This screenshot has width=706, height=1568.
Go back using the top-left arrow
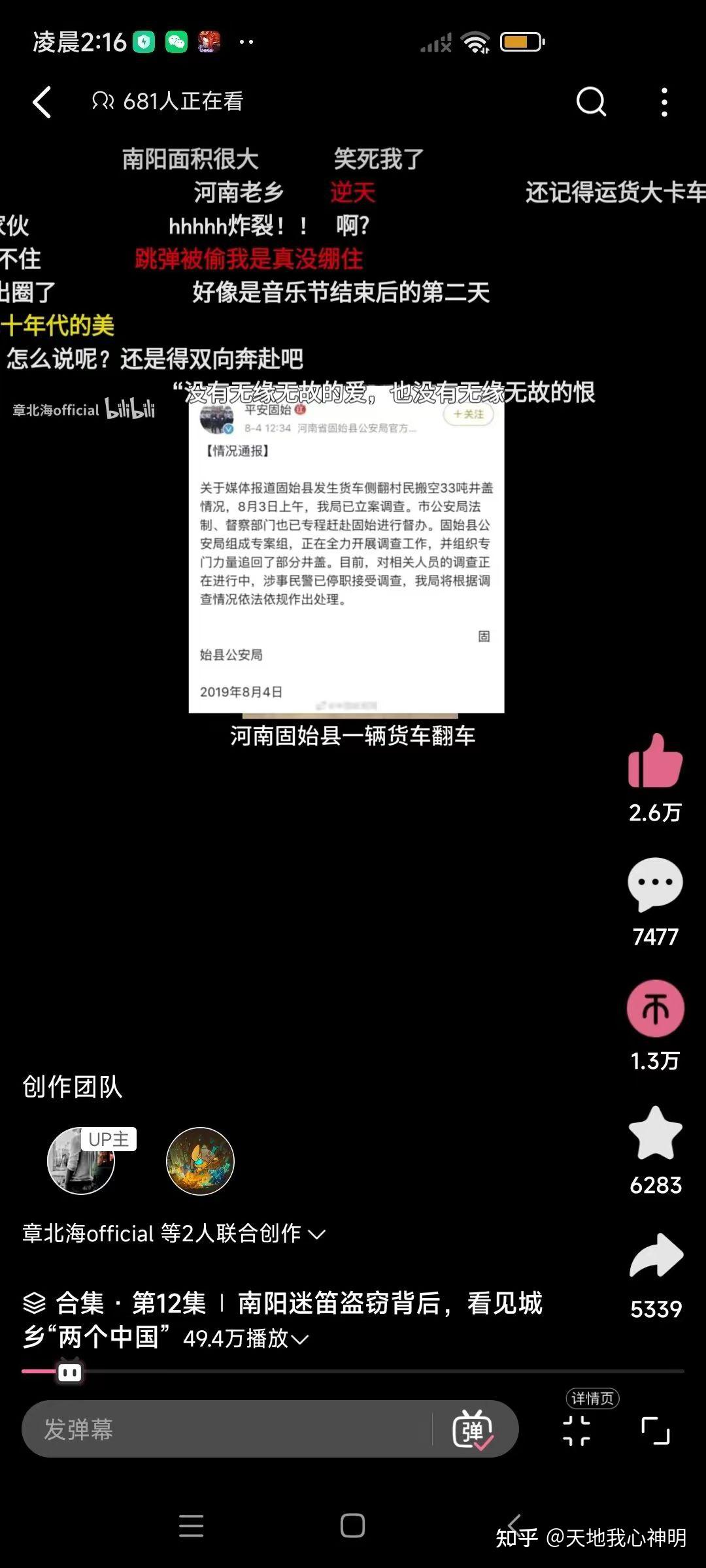[x=42, y=102]
